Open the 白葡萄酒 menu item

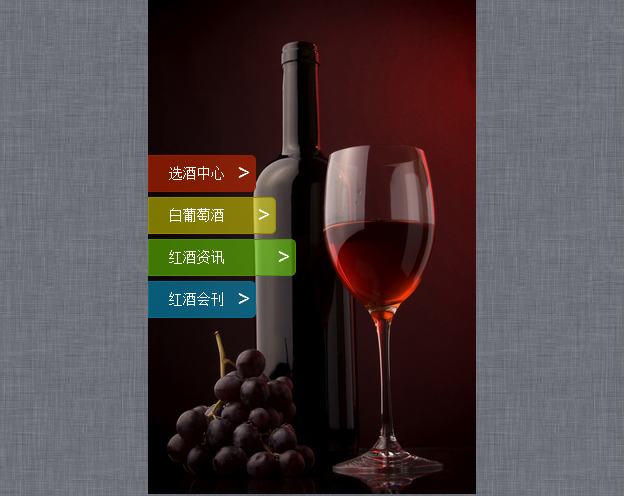211,216
